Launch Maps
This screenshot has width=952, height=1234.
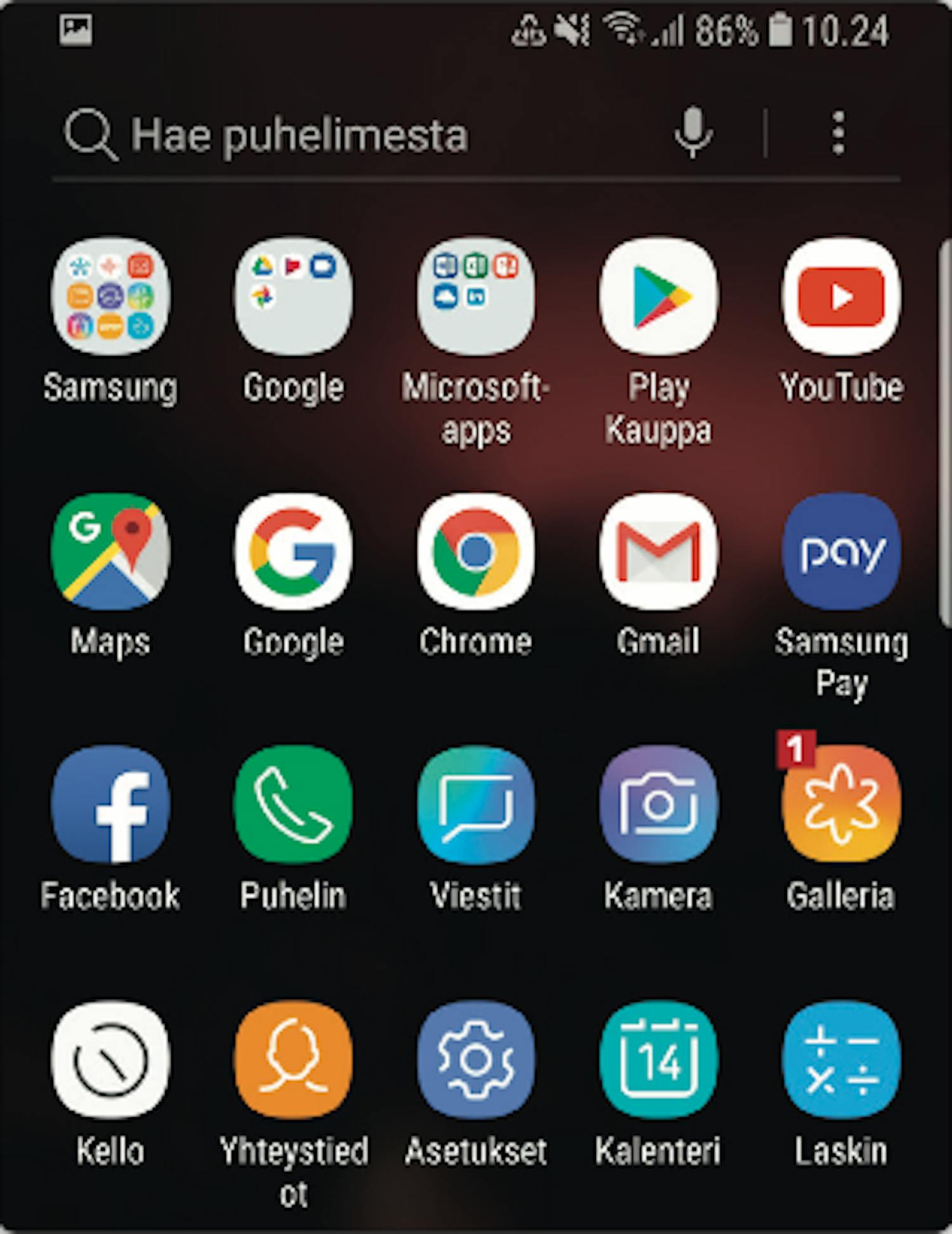[x=110, y=551]
